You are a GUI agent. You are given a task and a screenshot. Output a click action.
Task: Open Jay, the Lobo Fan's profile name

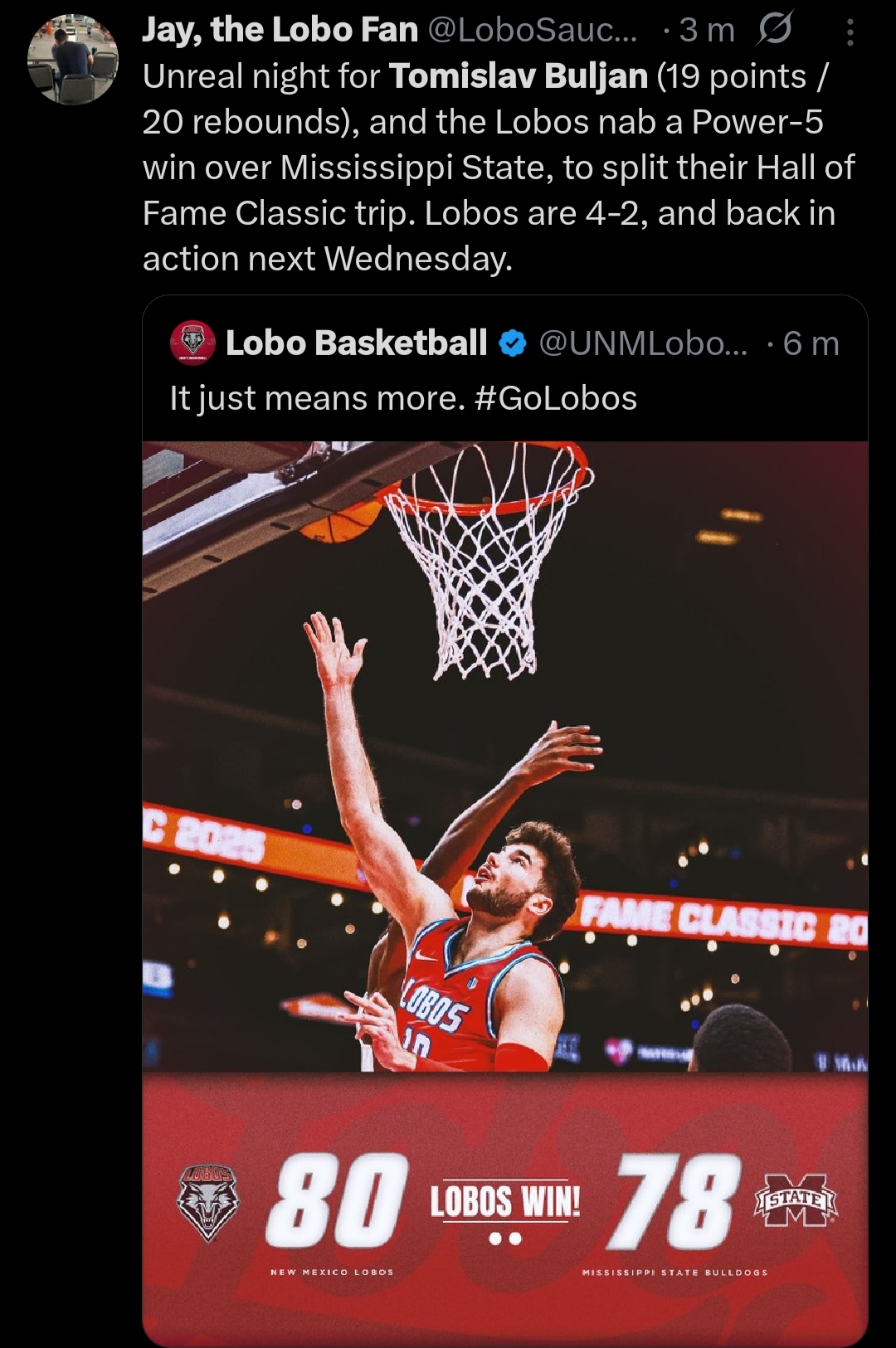point(280,30)
